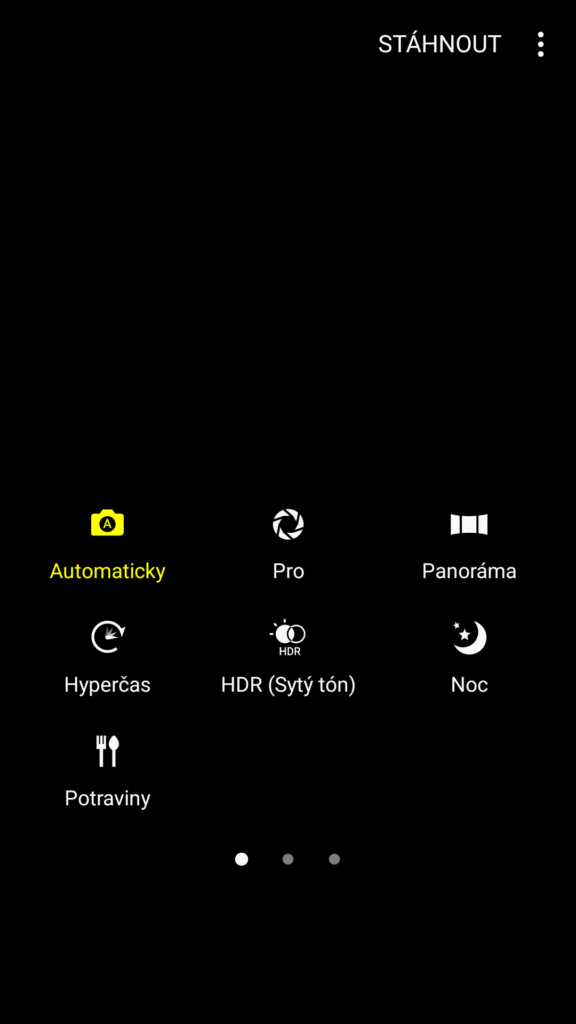Image resolution: width=576 pixels, height=1024 pixels.
Task: Switch to Pro camera mode
Action: click(288, 545)
